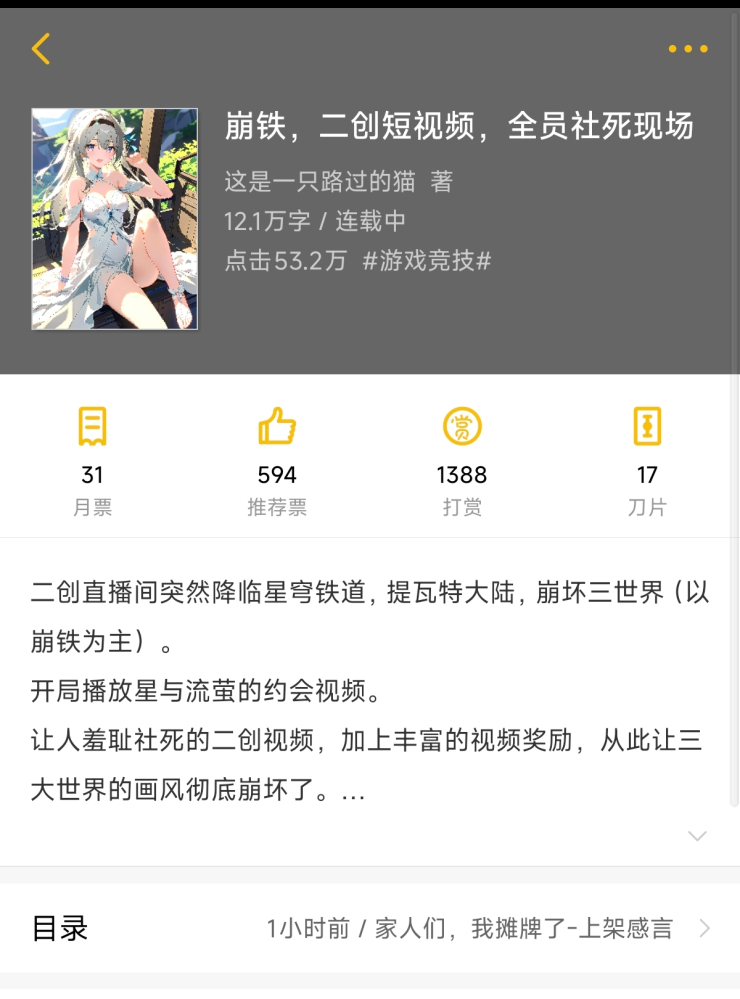The image size is (740, 999).
Task: Tap the 刀片 blade icon
Action: (x=647, y=425)
